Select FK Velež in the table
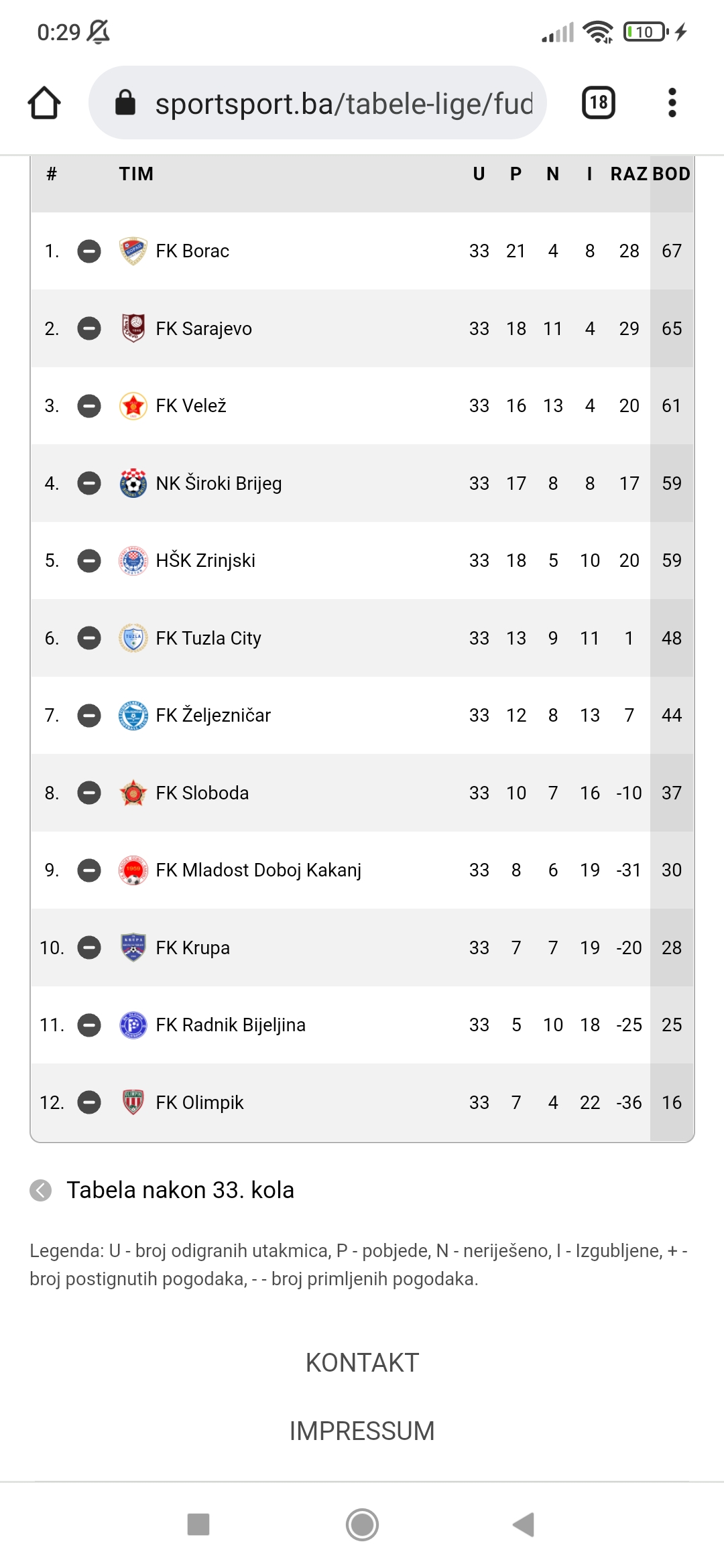The height and width of the screenshot is (1568, 724). click(191, 406)
